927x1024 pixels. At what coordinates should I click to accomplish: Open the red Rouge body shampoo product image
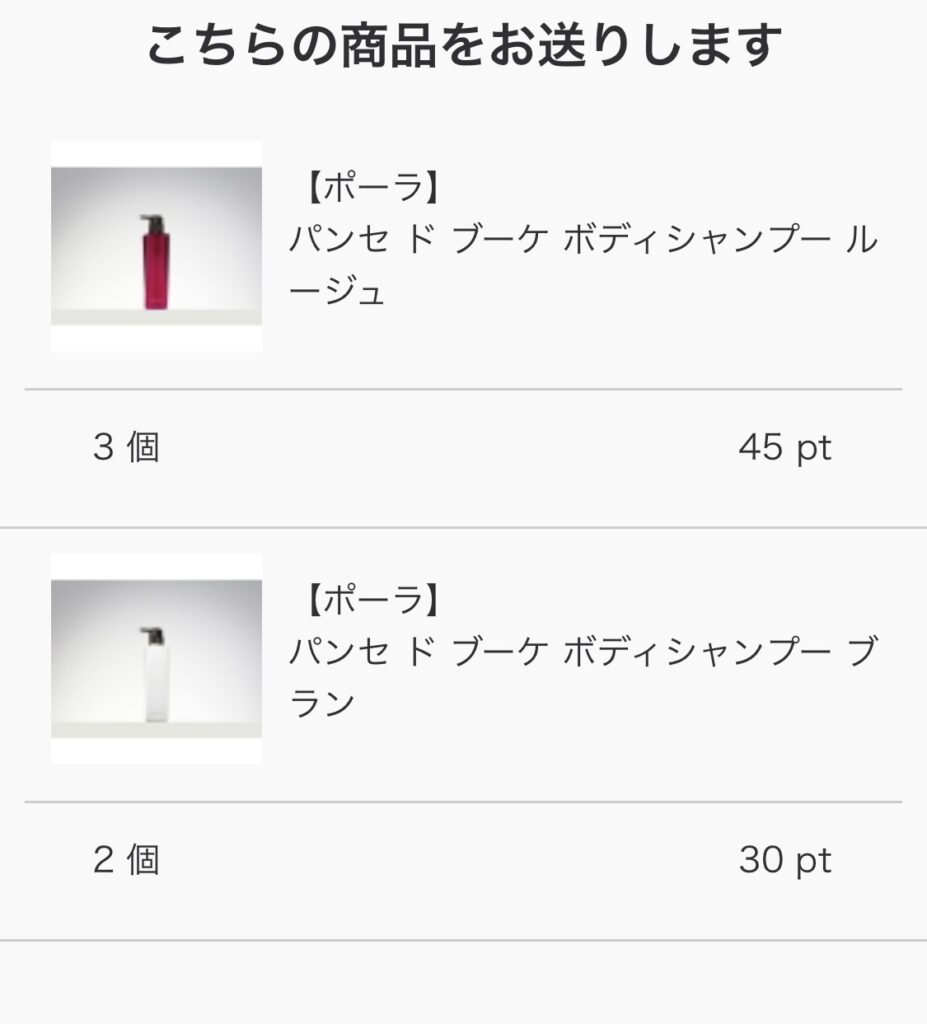(156, 246)
